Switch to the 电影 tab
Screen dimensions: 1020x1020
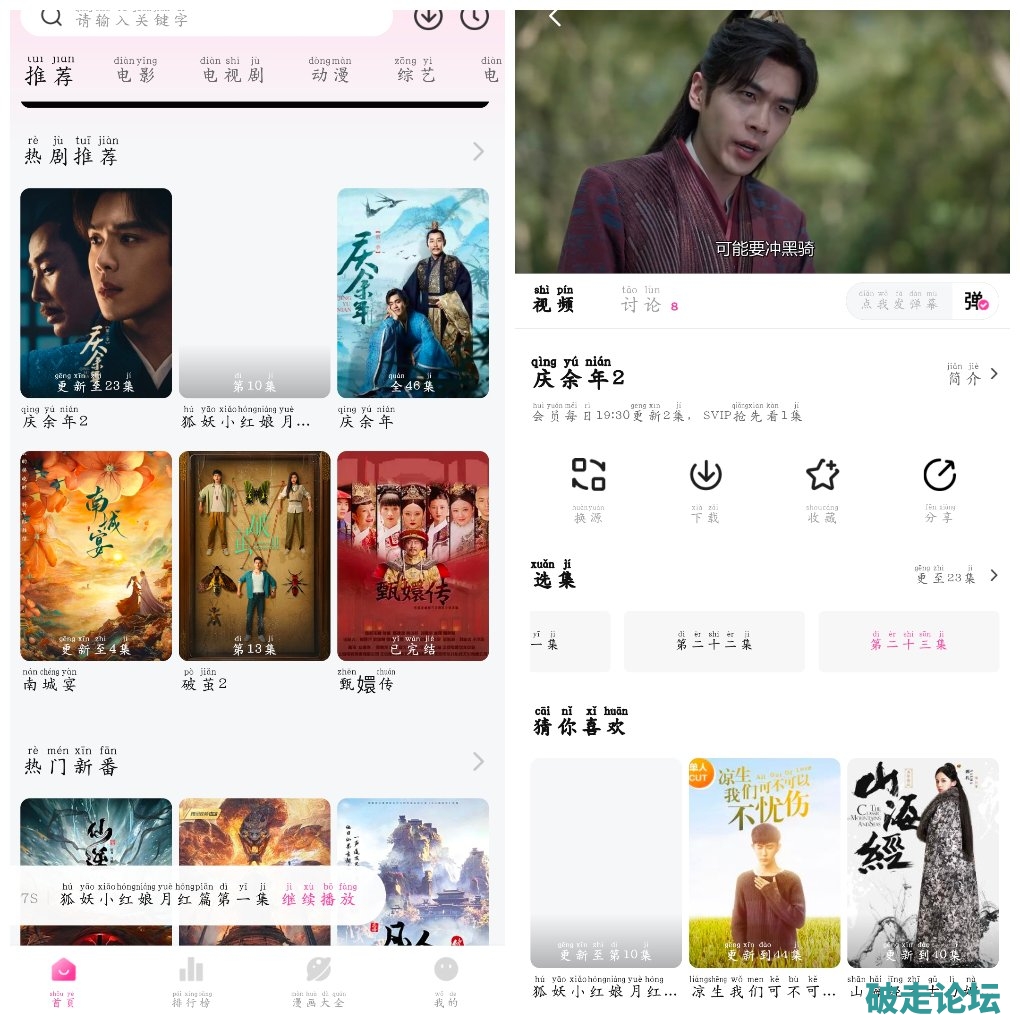136,71
